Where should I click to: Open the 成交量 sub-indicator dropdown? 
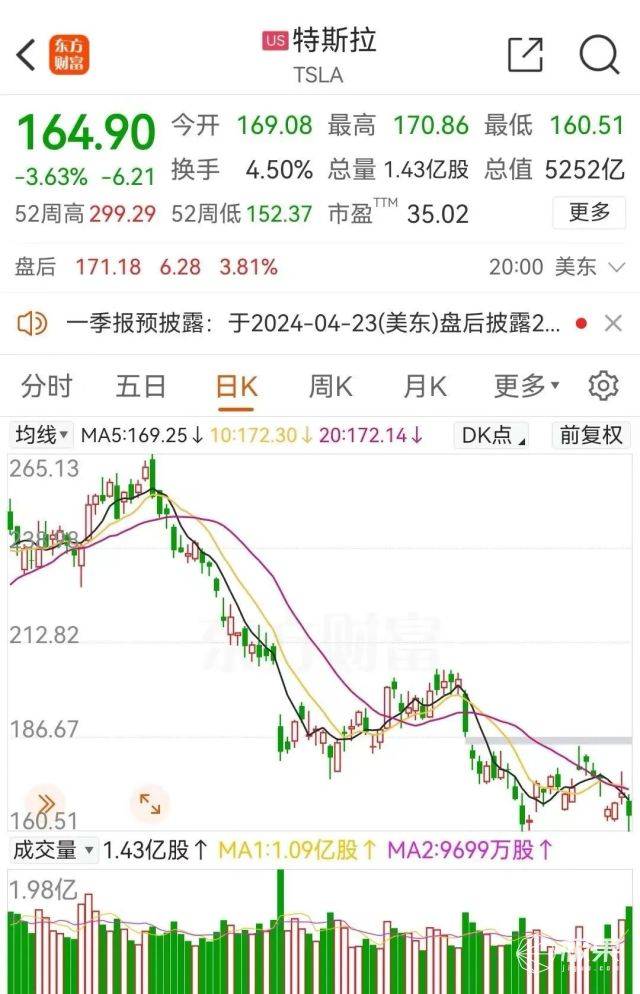coord(54,850)
